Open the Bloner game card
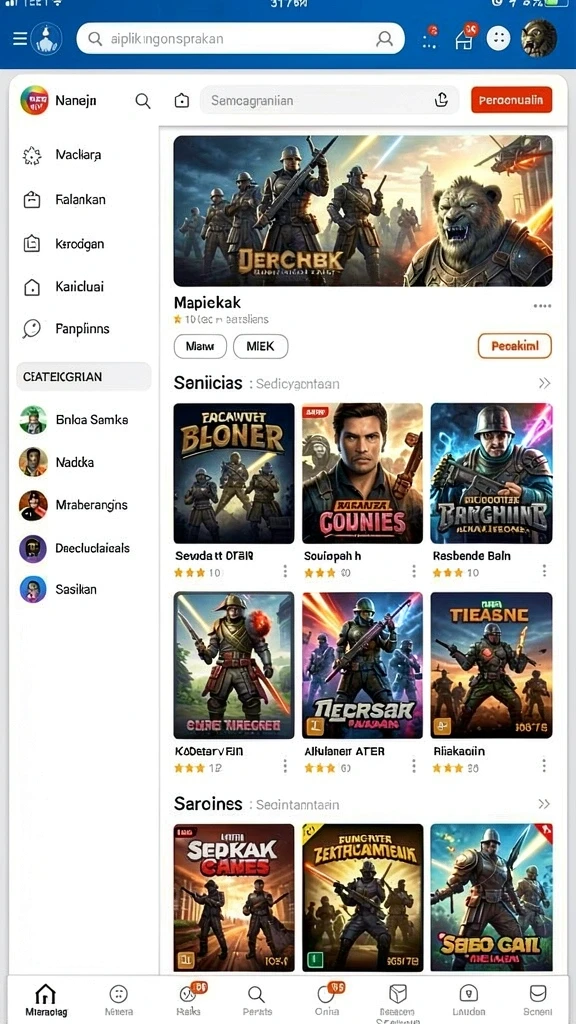 234,473
